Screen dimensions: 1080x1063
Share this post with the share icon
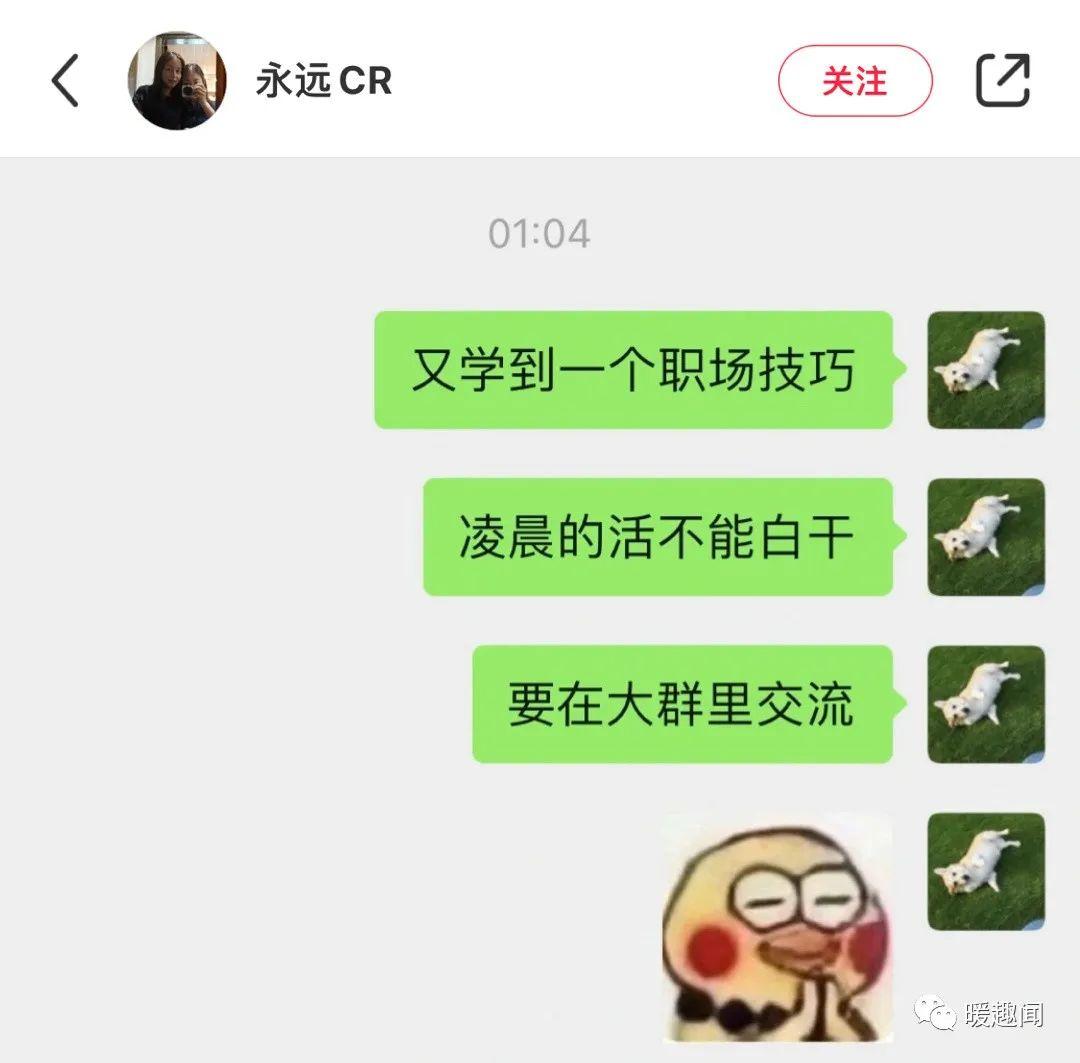click(1003, 81)
